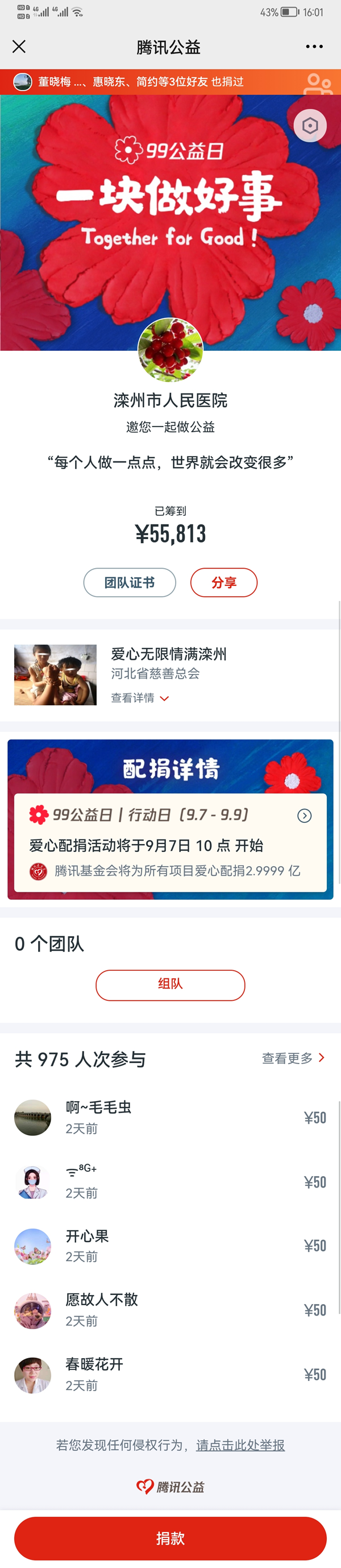Open donor 啊~毛毛虫's entry

[x=170, y=1118]
